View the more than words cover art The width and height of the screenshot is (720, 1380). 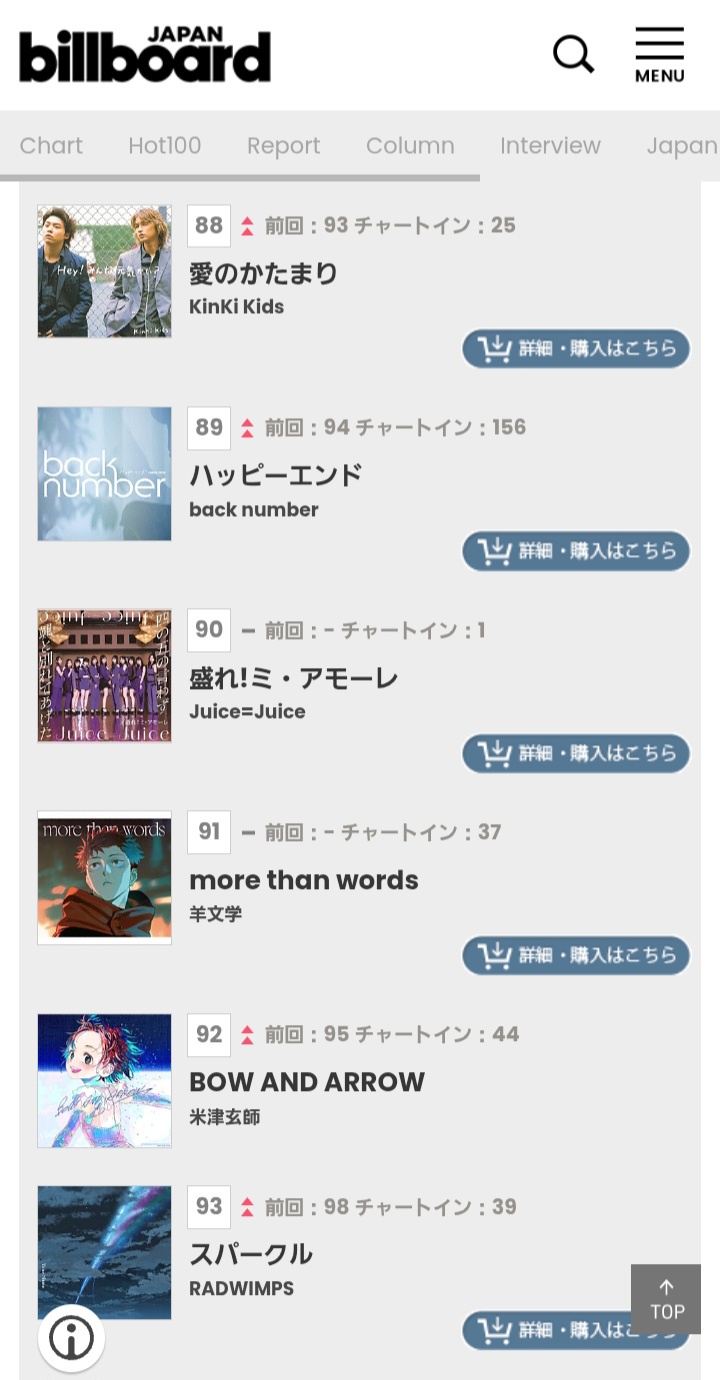pyautogui.click(x=105, y=878)
